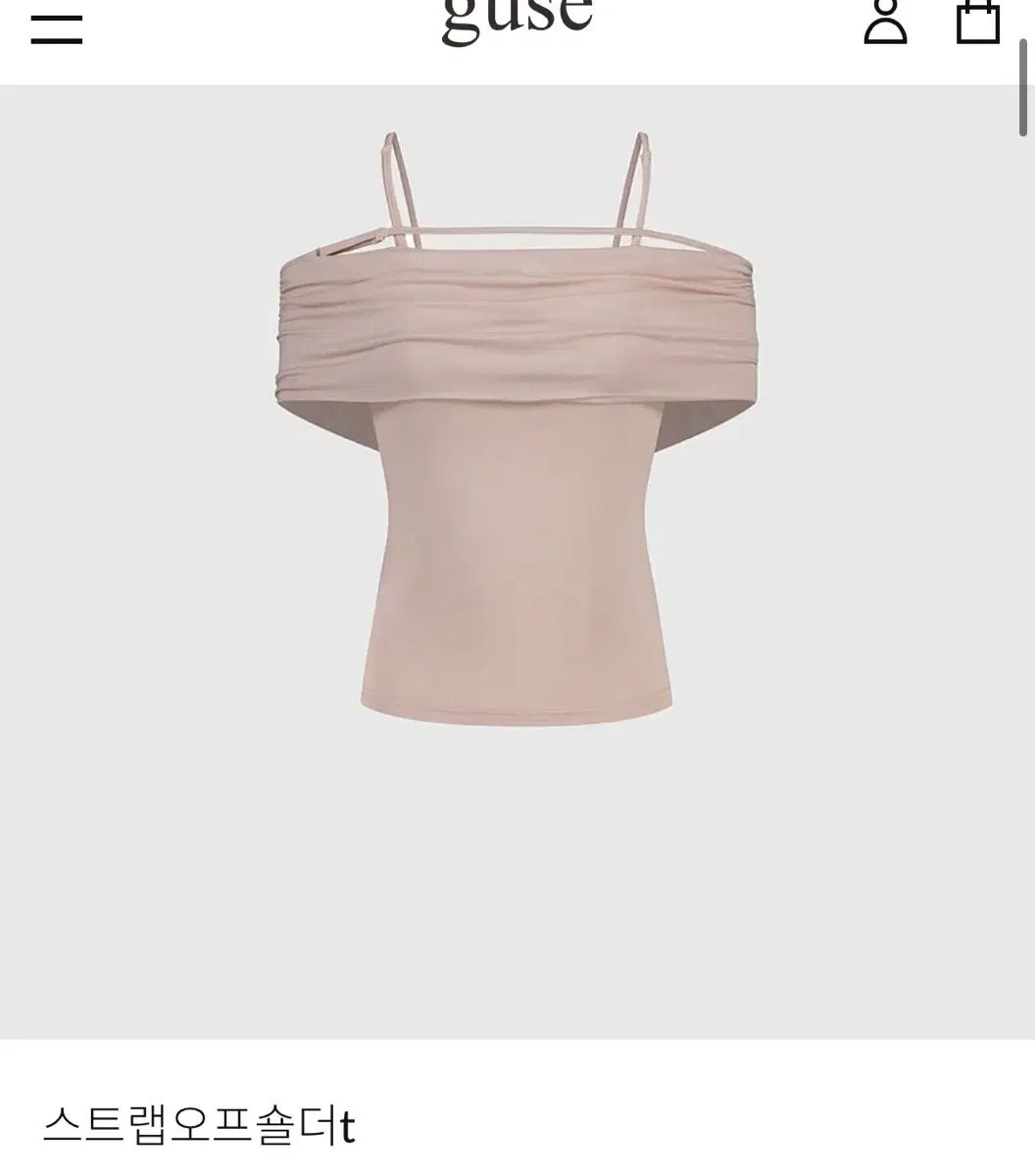
Task: Open the shopping bag
Action: (977, 22)
